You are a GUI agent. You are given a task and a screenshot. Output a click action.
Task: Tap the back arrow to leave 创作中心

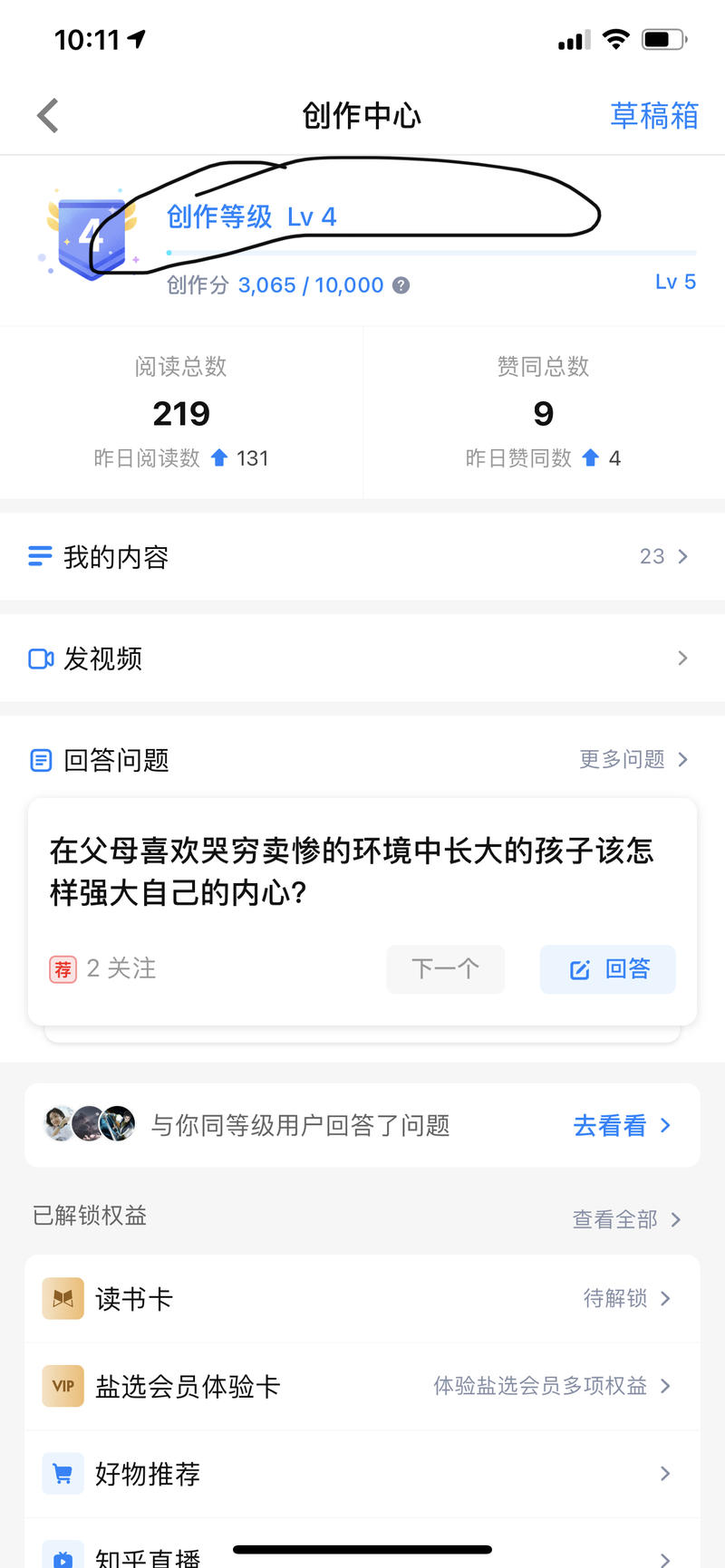coord(46,116)
